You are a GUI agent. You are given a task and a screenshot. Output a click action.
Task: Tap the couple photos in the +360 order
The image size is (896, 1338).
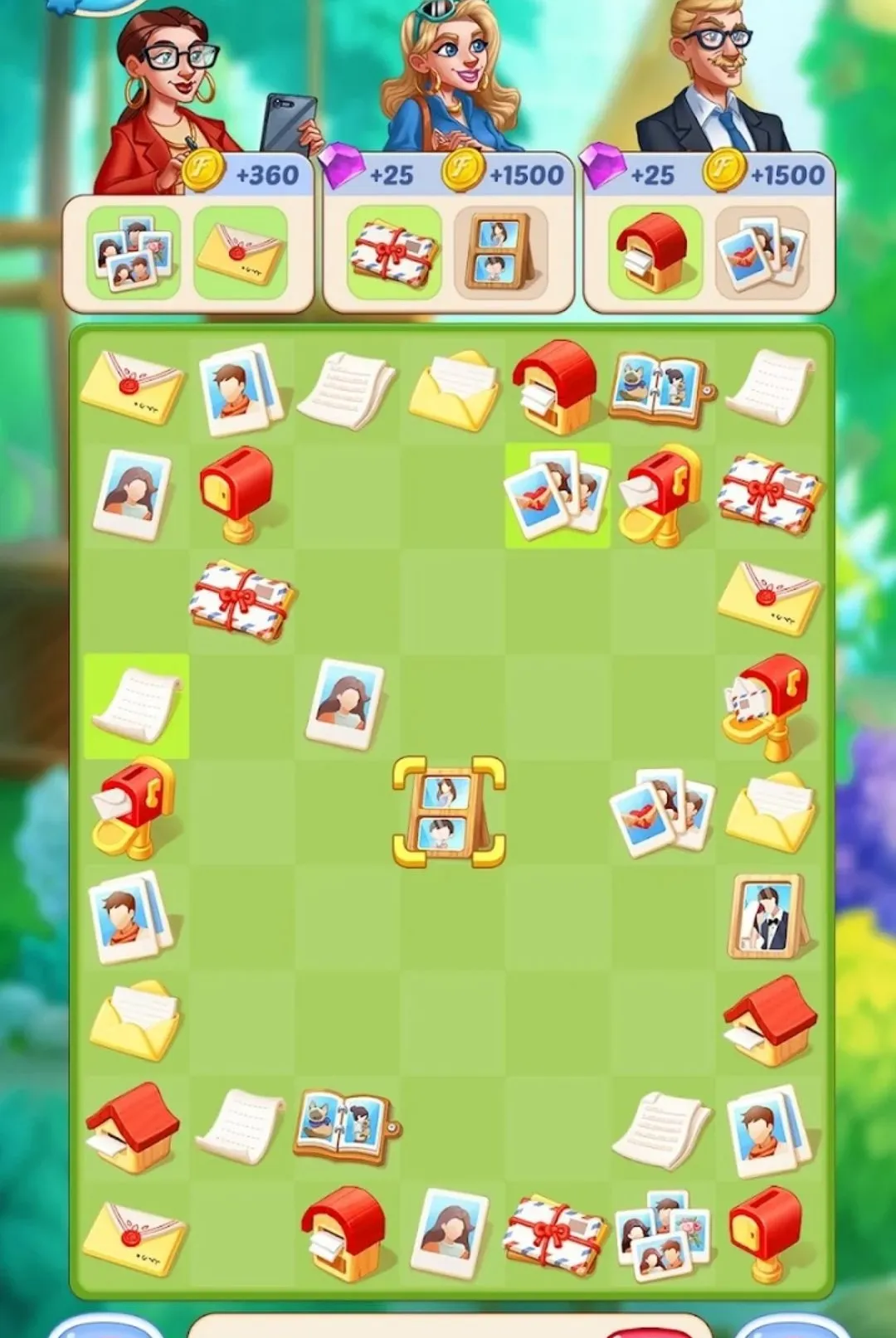[x=134, y=253]
